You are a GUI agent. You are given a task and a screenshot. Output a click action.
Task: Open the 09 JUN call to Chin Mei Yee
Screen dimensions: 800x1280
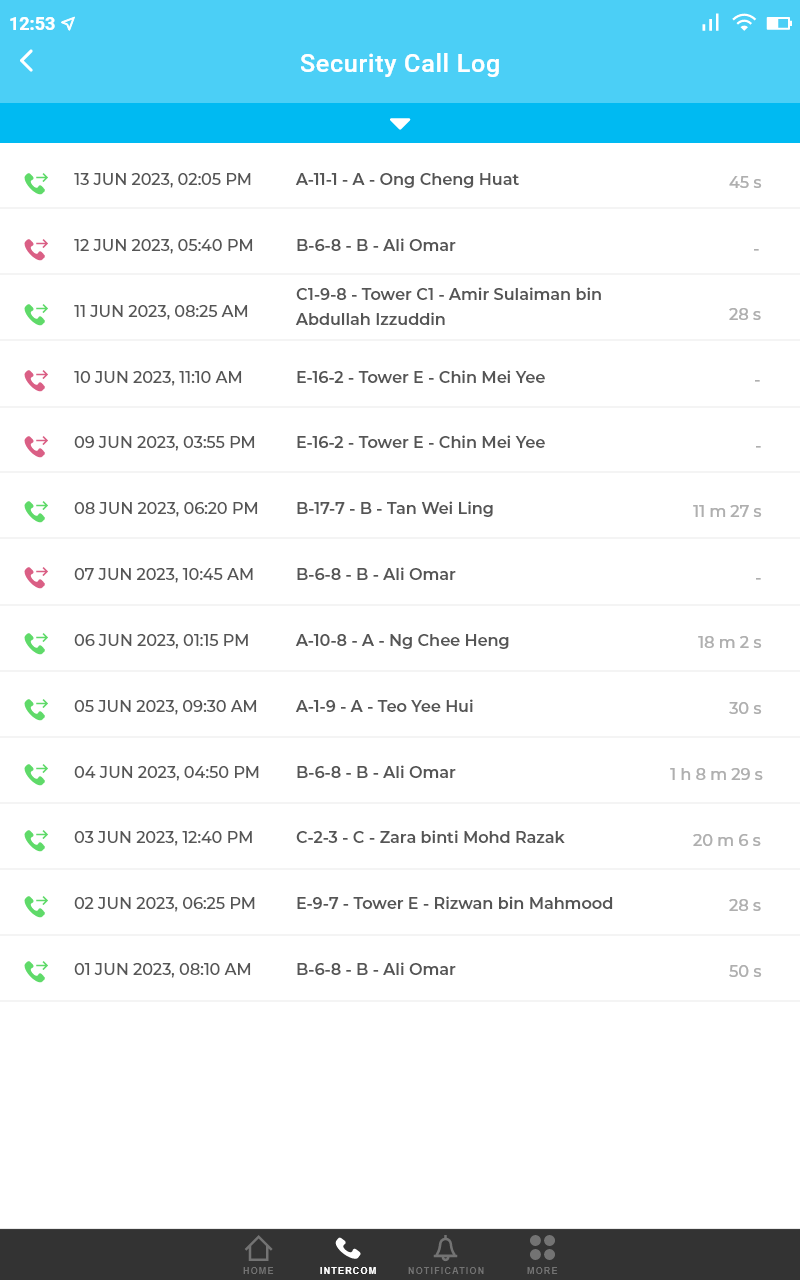tap(400, 443)
